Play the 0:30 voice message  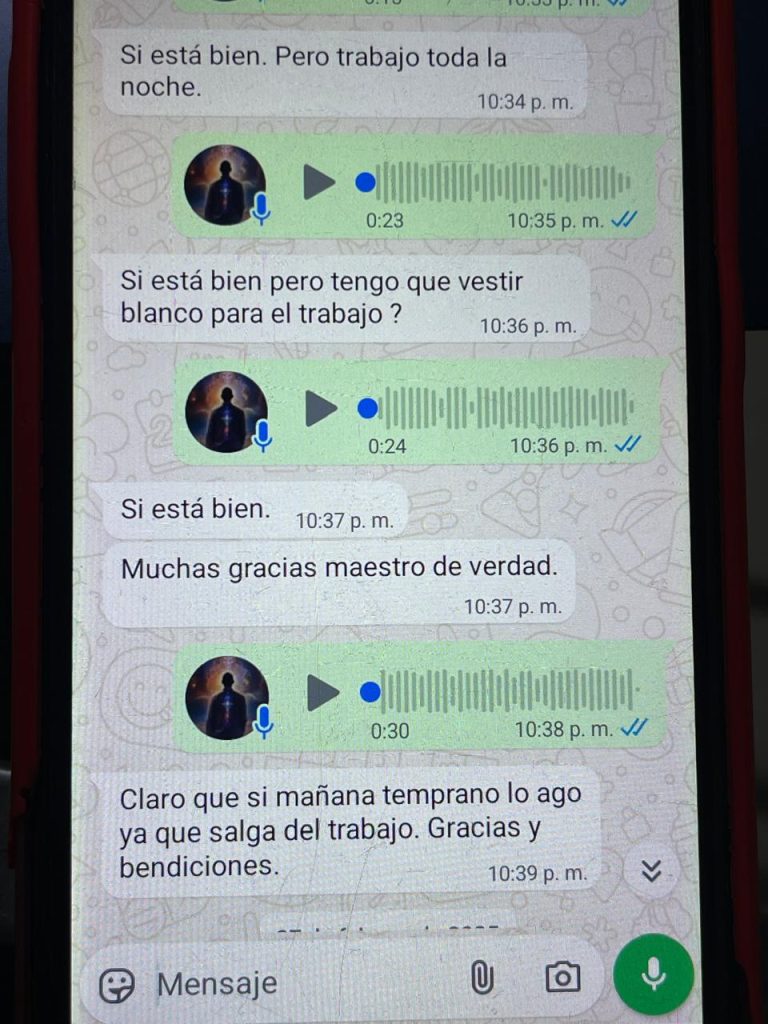click(x=323, y=692)
